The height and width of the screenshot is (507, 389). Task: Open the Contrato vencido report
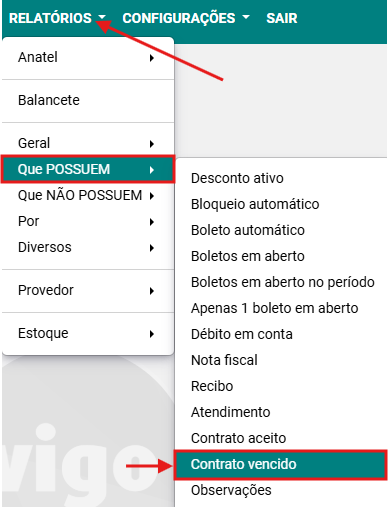pos(282,464)
